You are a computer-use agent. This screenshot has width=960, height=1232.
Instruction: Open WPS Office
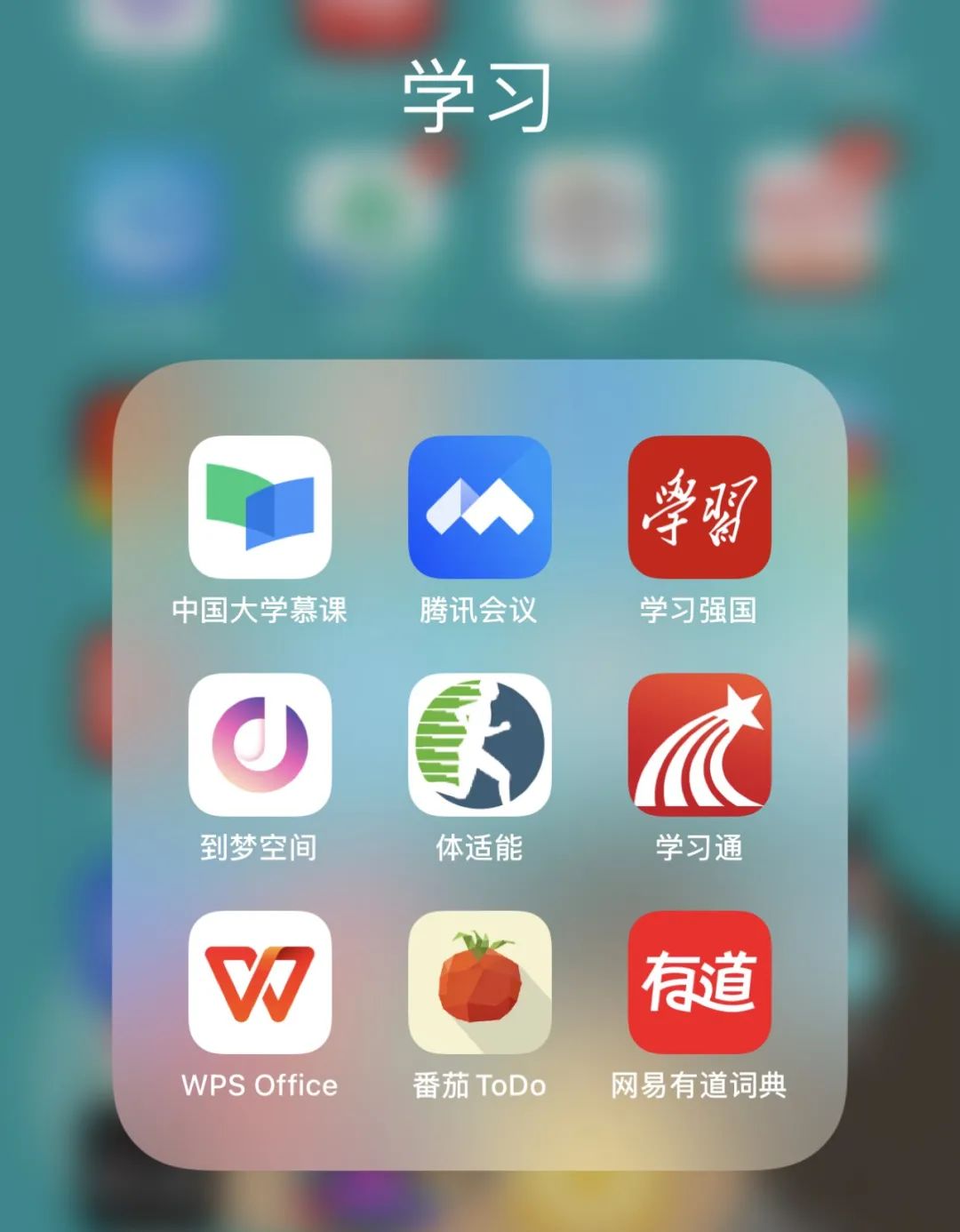(x=260, y=982)
